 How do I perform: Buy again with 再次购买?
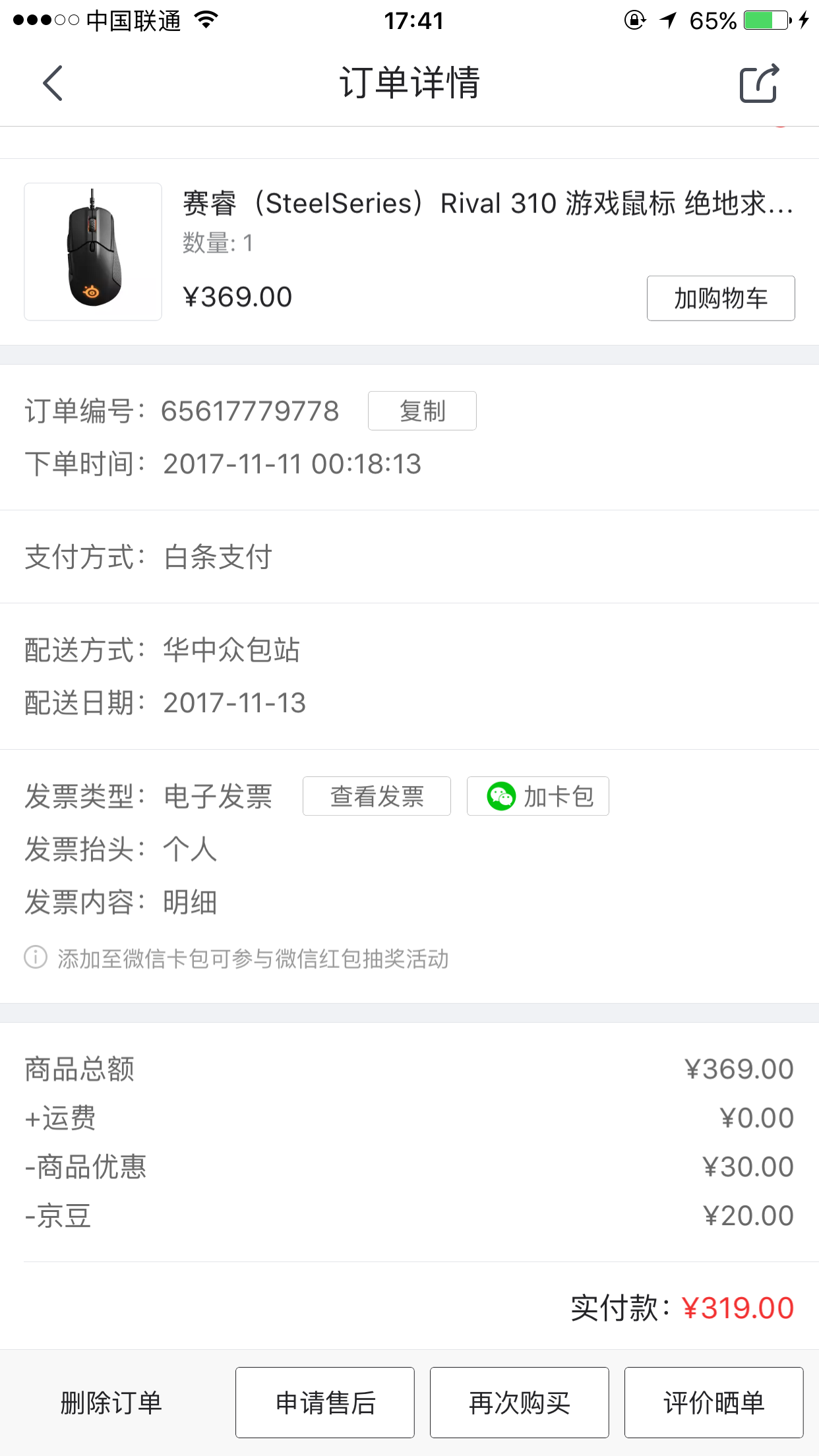(x=519, y=1403)
